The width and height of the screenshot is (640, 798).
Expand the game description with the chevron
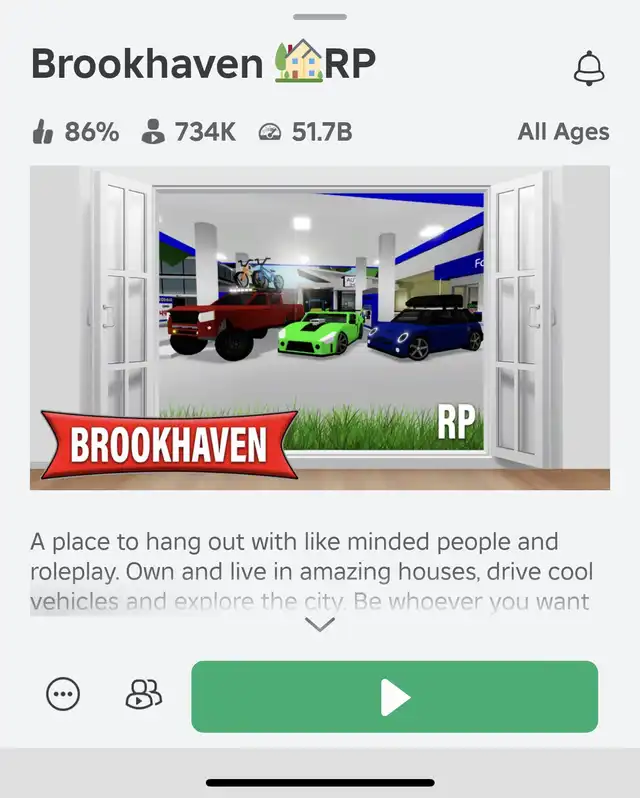click(x=320, y=624)
